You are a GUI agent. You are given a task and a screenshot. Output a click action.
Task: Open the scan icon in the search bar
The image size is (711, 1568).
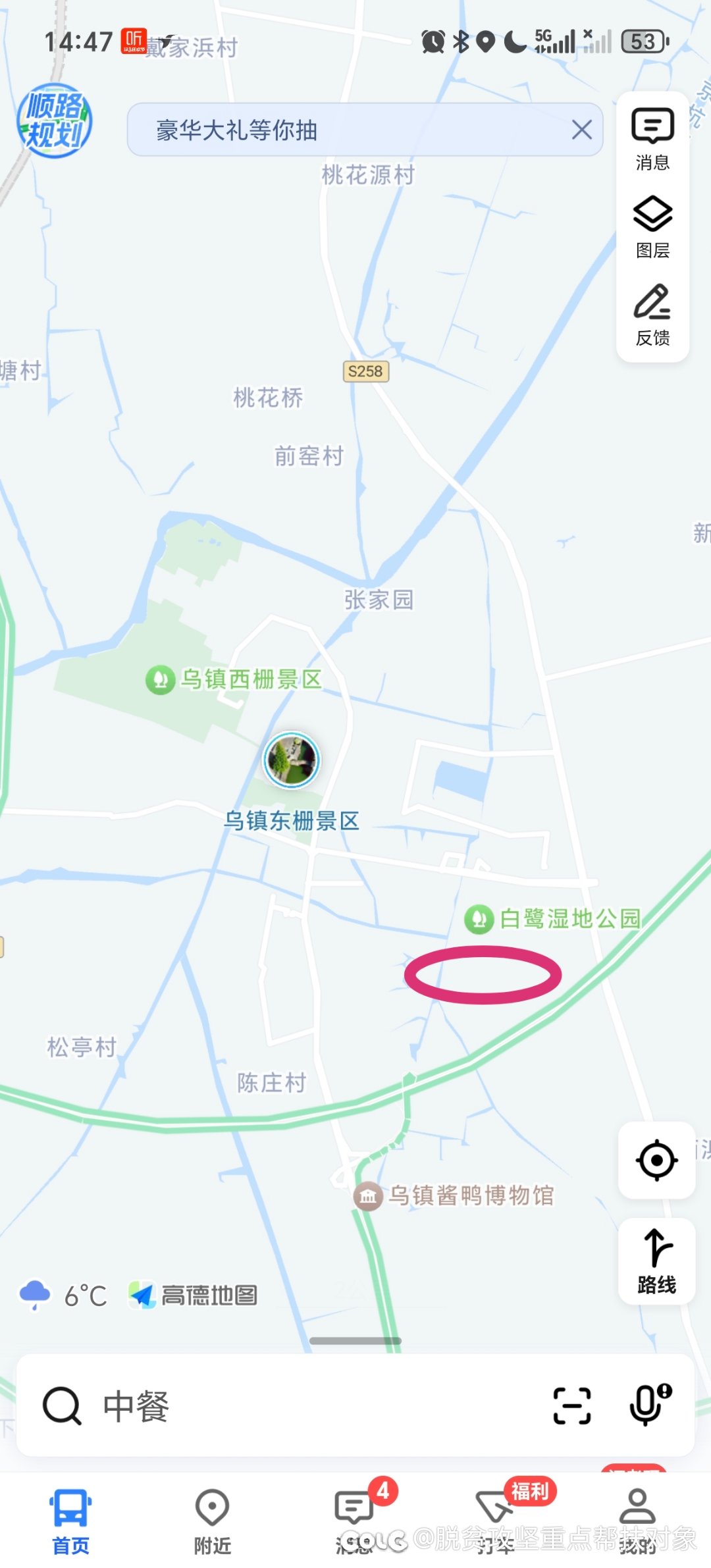[571, 1405]
